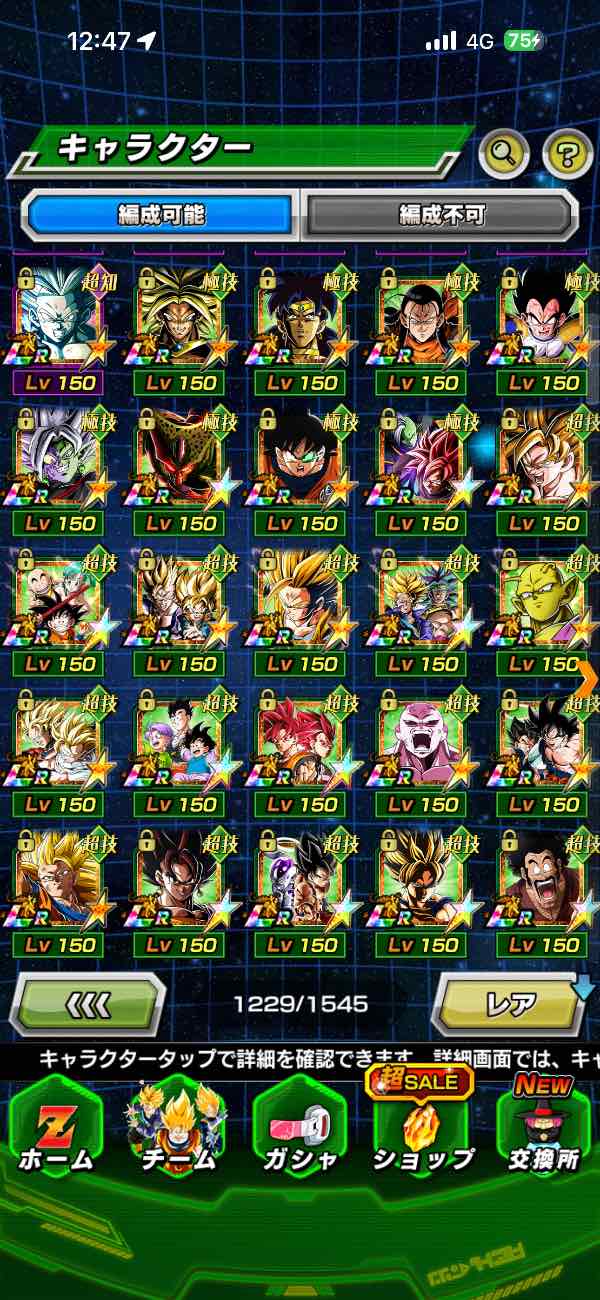Screen dimensions: 600x1300
Task: Open the character search magnifier
Action: click(x=504, y=153)
